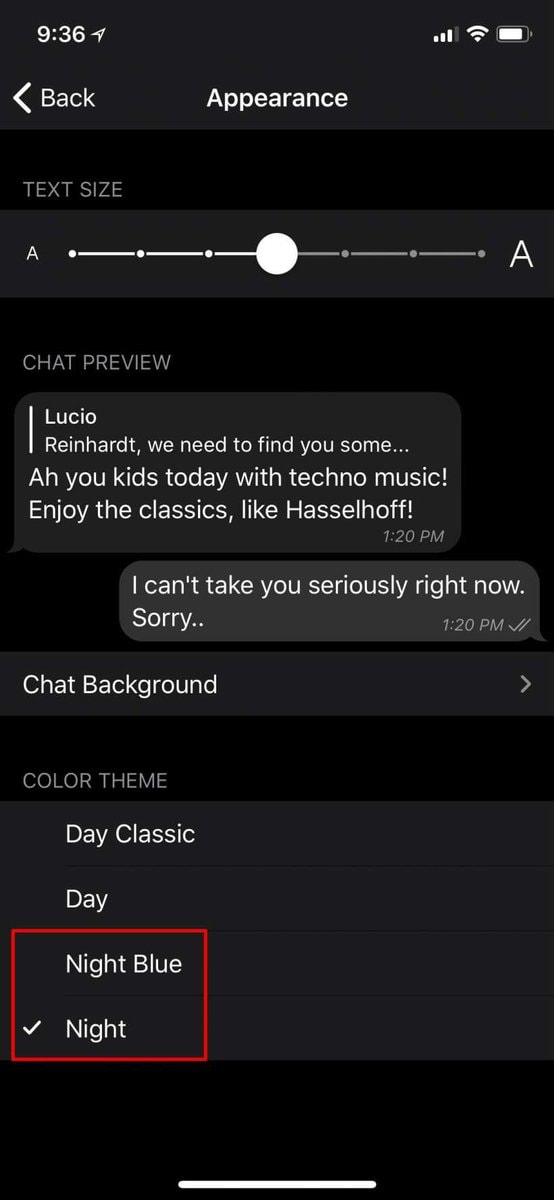Screen dimensions: 554x1200
Task: Switch to the Night Blue theme
Action: 277,964
